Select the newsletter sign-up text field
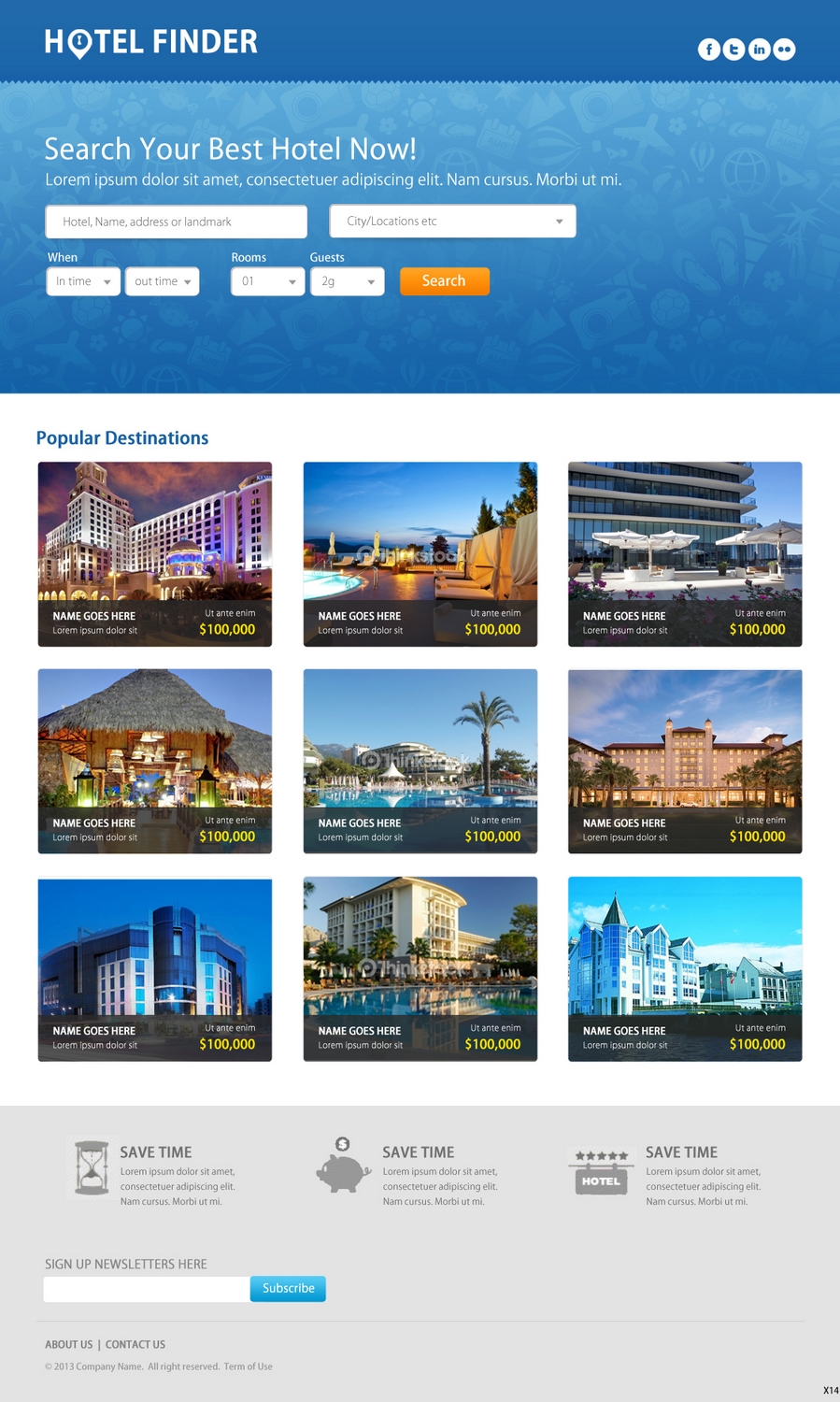 point(147,1289)
